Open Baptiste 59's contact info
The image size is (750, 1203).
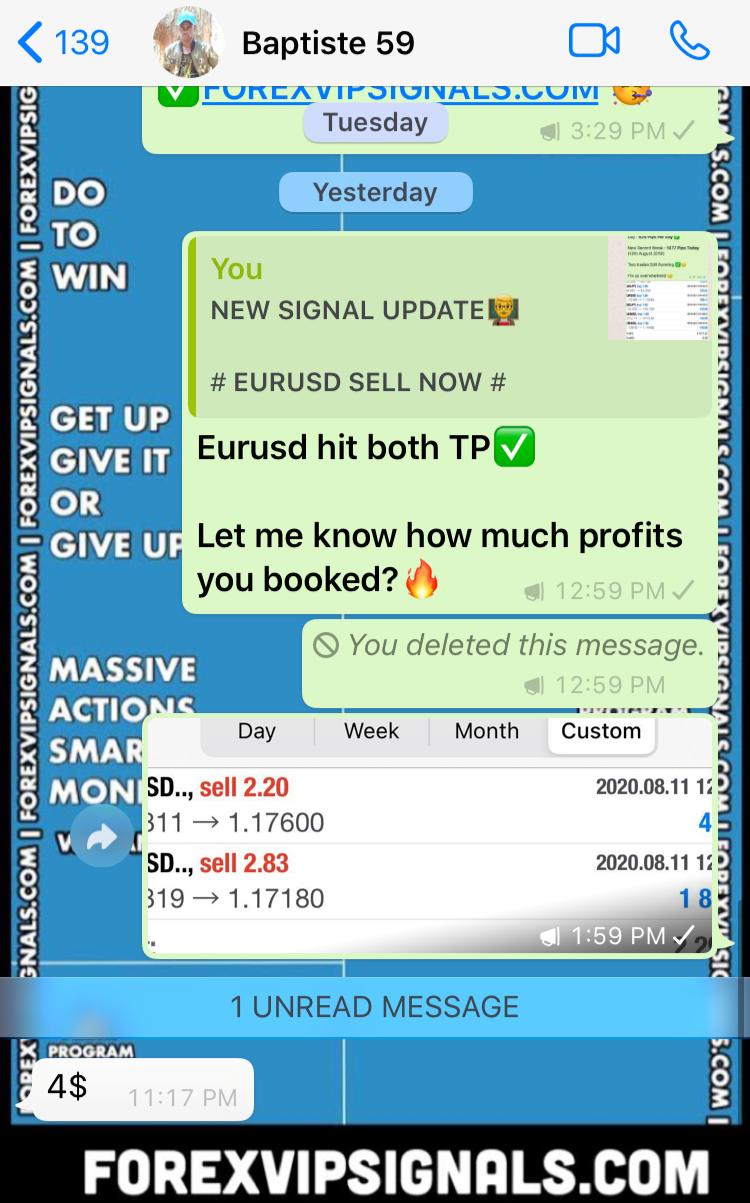coord(328,43)
